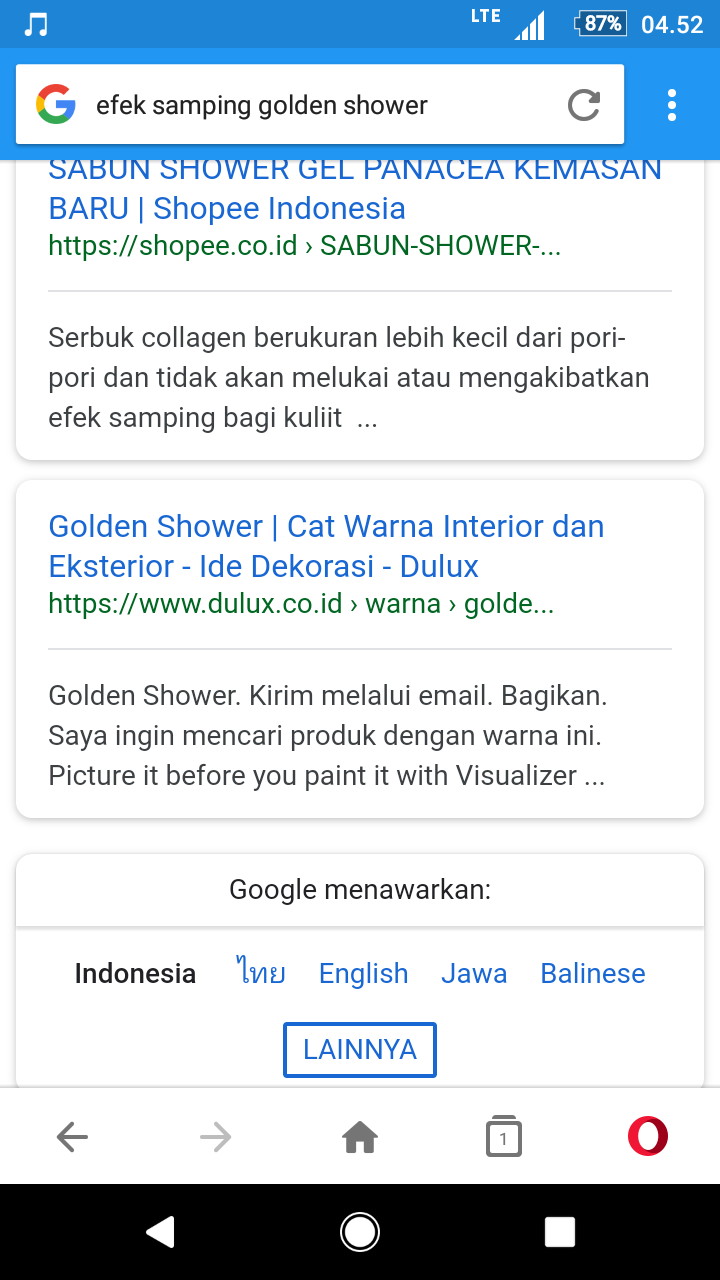The height and width of the screenshot is (1280, 720).
Task: Open the Shopee Sabun Shower Gel Panacea result
Action: 355,190
